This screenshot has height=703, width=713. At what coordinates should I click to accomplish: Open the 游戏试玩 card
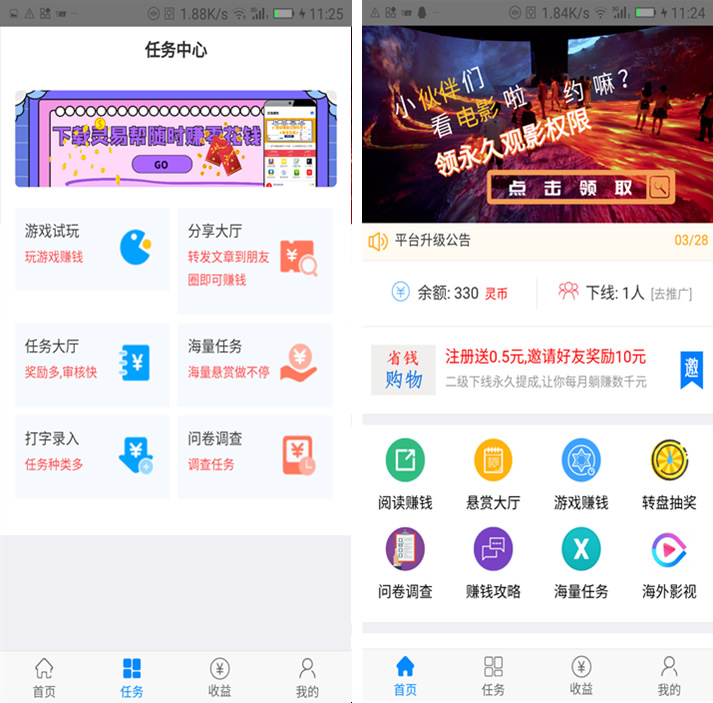pos(92,249)
